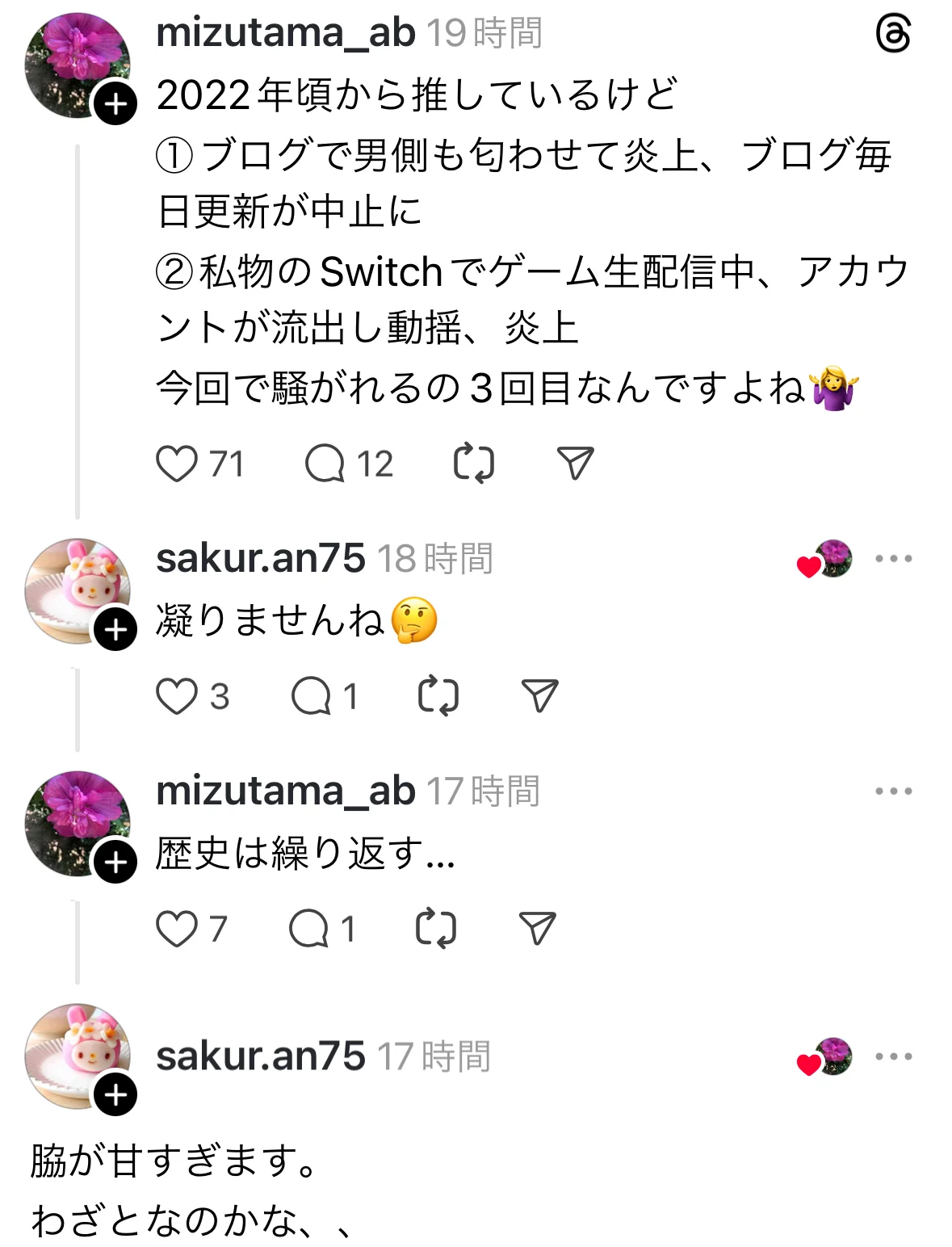Send sakur.an75's 凝りませんね reply via share
This screenshot has height=1247, width=952.
coord(539,696)
